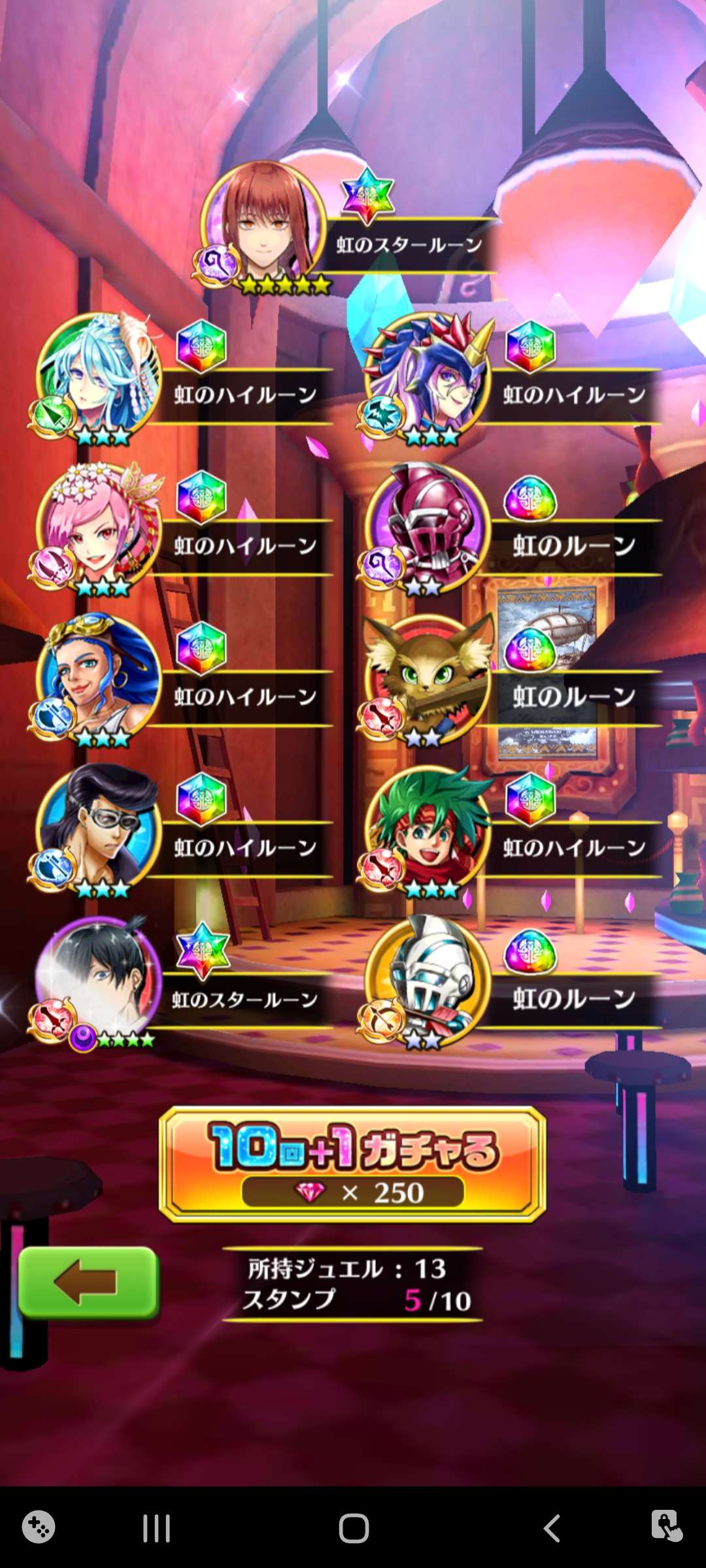Tap the system back navigation button
This screenshot has width=706, height=1568.
point(552,1529)
